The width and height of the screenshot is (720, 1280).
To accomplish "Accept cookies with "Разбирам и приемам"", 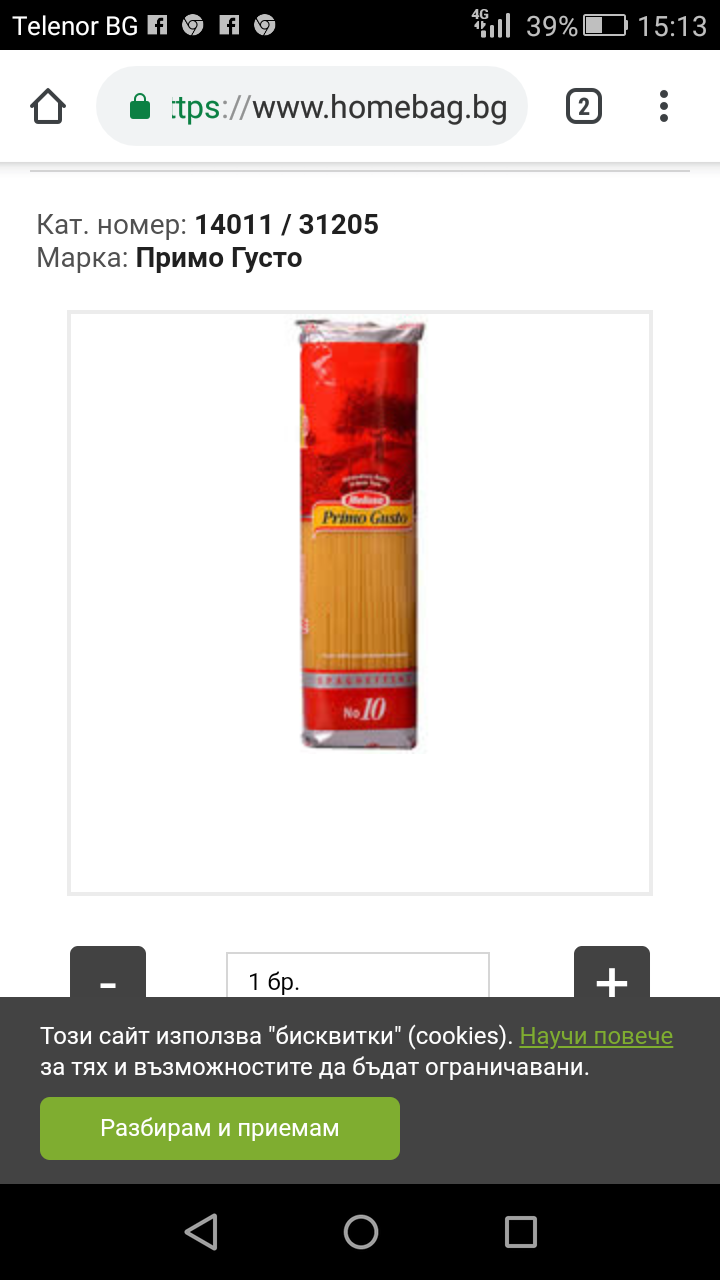I will 220,1128.
